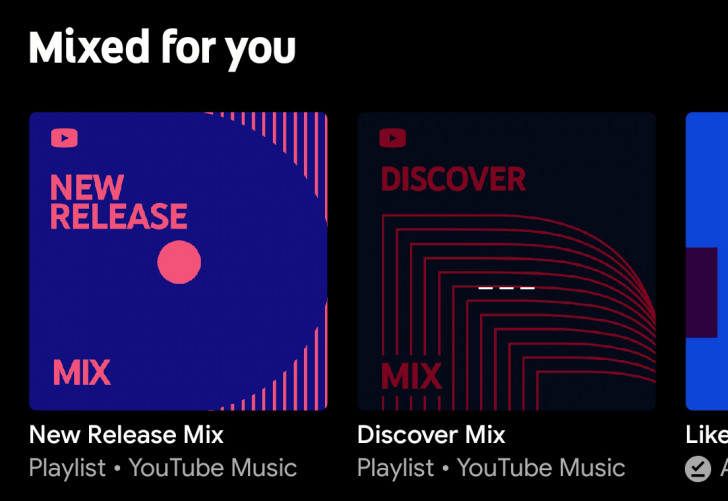728x501 pixels.
Task: Open the New Release Mix playlist
Action: (x=178, y=261)
